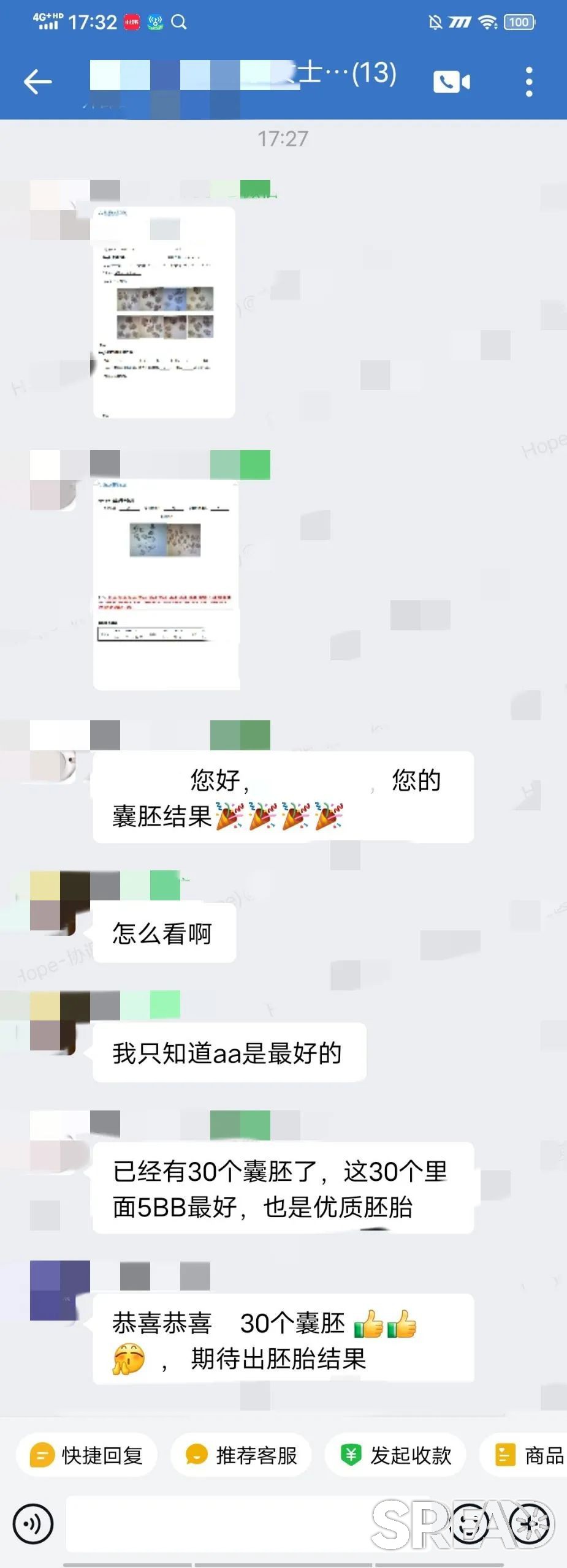Open the three-dot overflow menu
567x1568 pixels.
coord(529,81)
